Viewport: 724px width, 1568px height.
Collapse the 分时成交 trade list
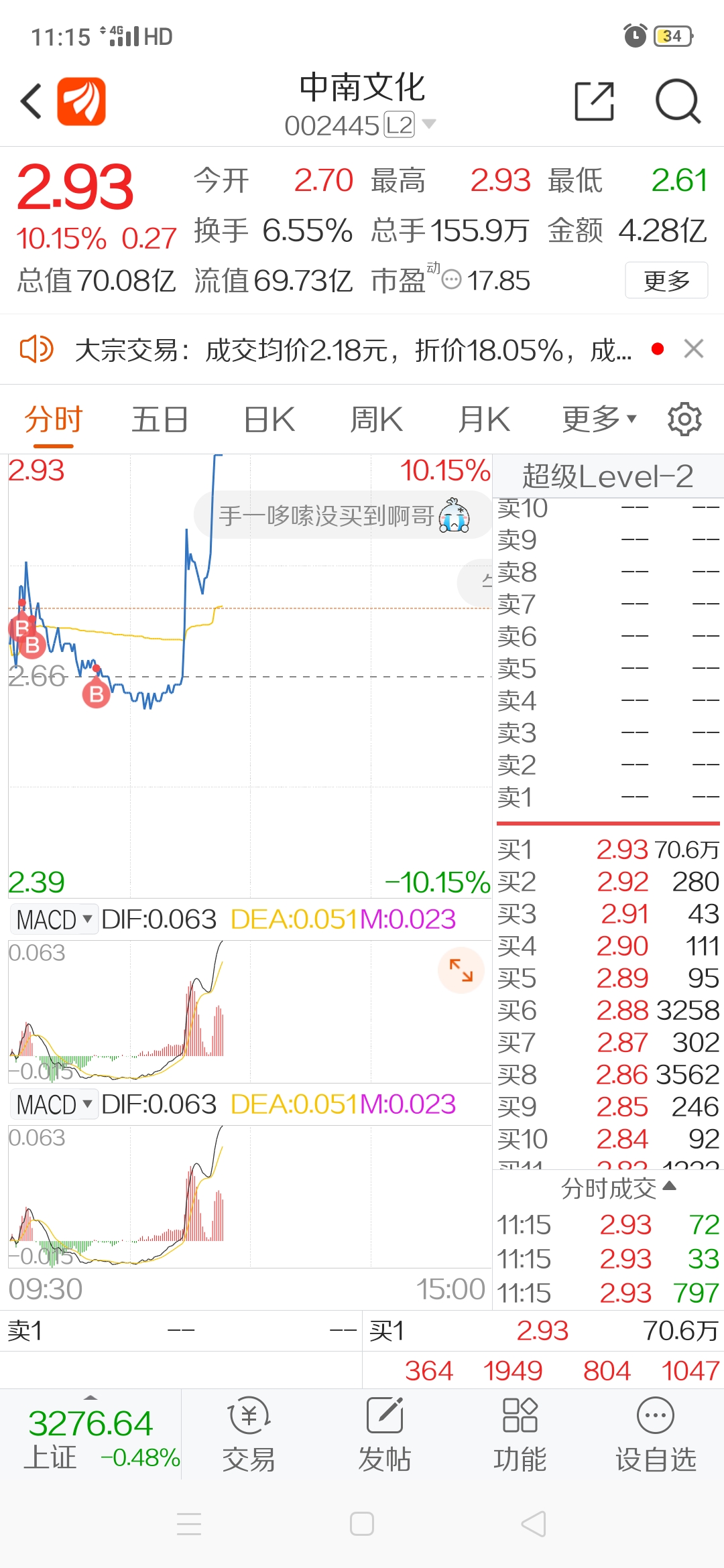[618, 1188]
